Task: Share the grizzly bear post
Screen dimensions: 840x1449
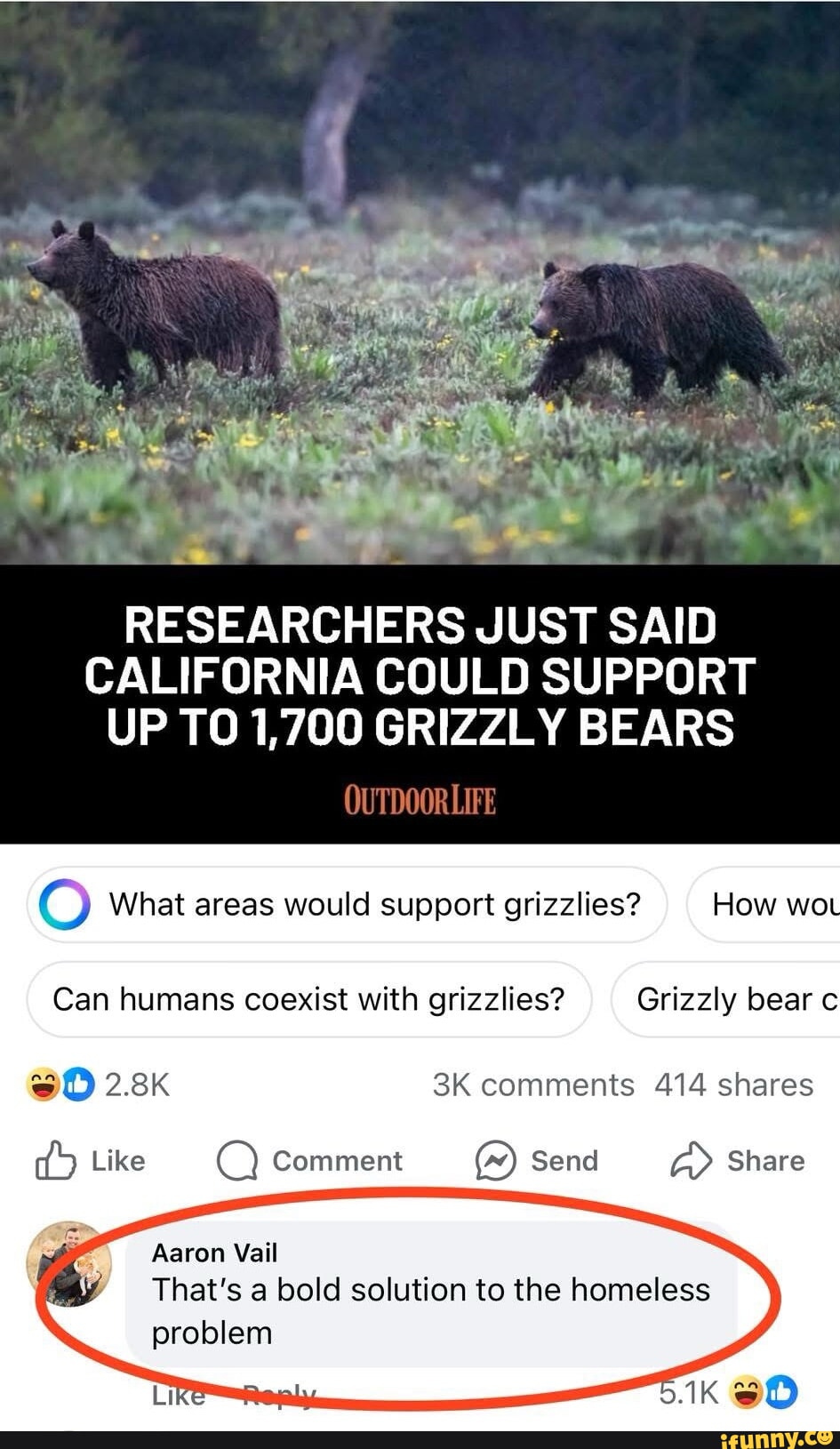Action: point(738,1161)
